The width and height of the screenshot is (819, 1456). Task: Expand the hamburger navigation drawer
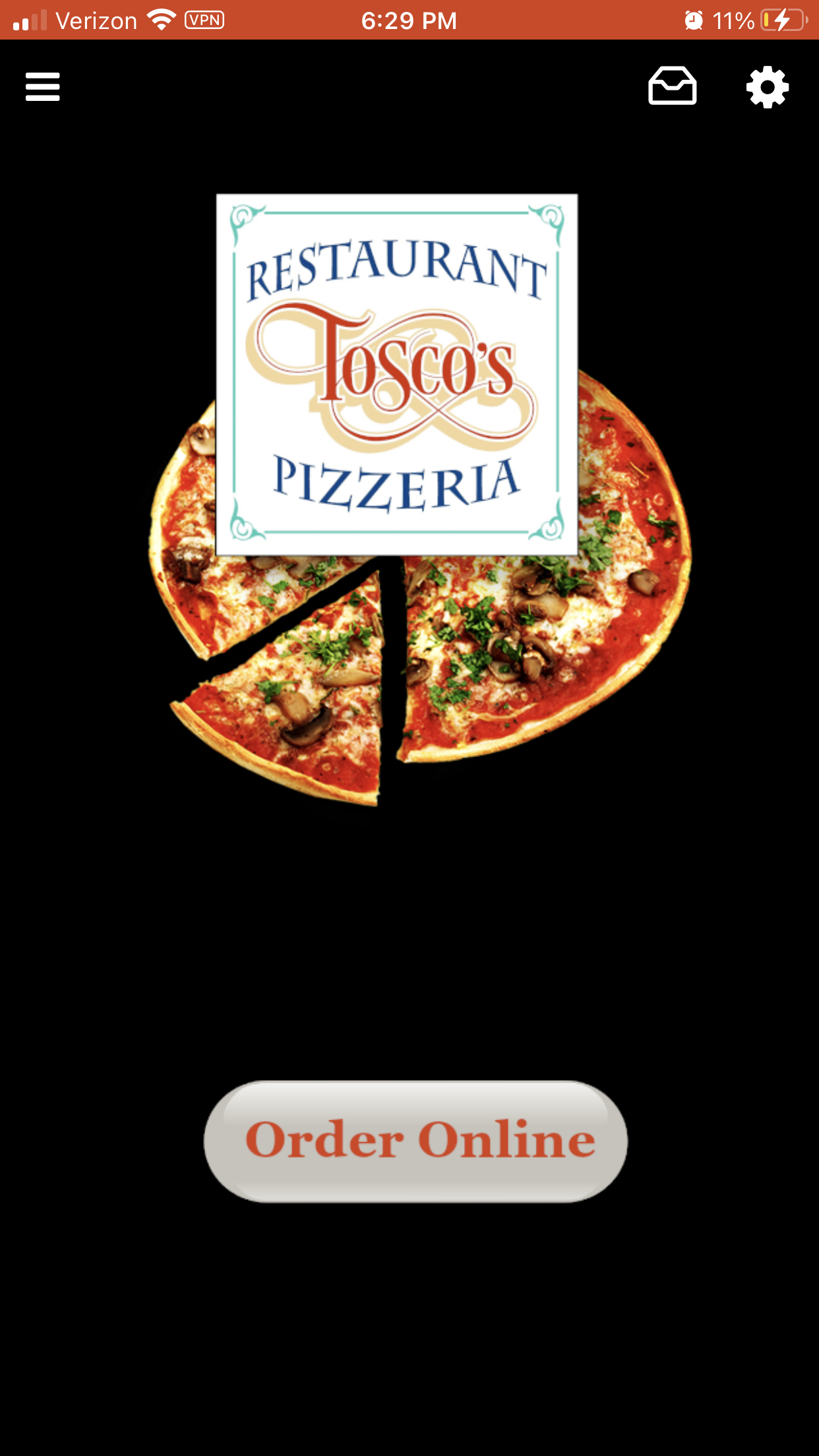pyautogui.click(x=42, y=86)
